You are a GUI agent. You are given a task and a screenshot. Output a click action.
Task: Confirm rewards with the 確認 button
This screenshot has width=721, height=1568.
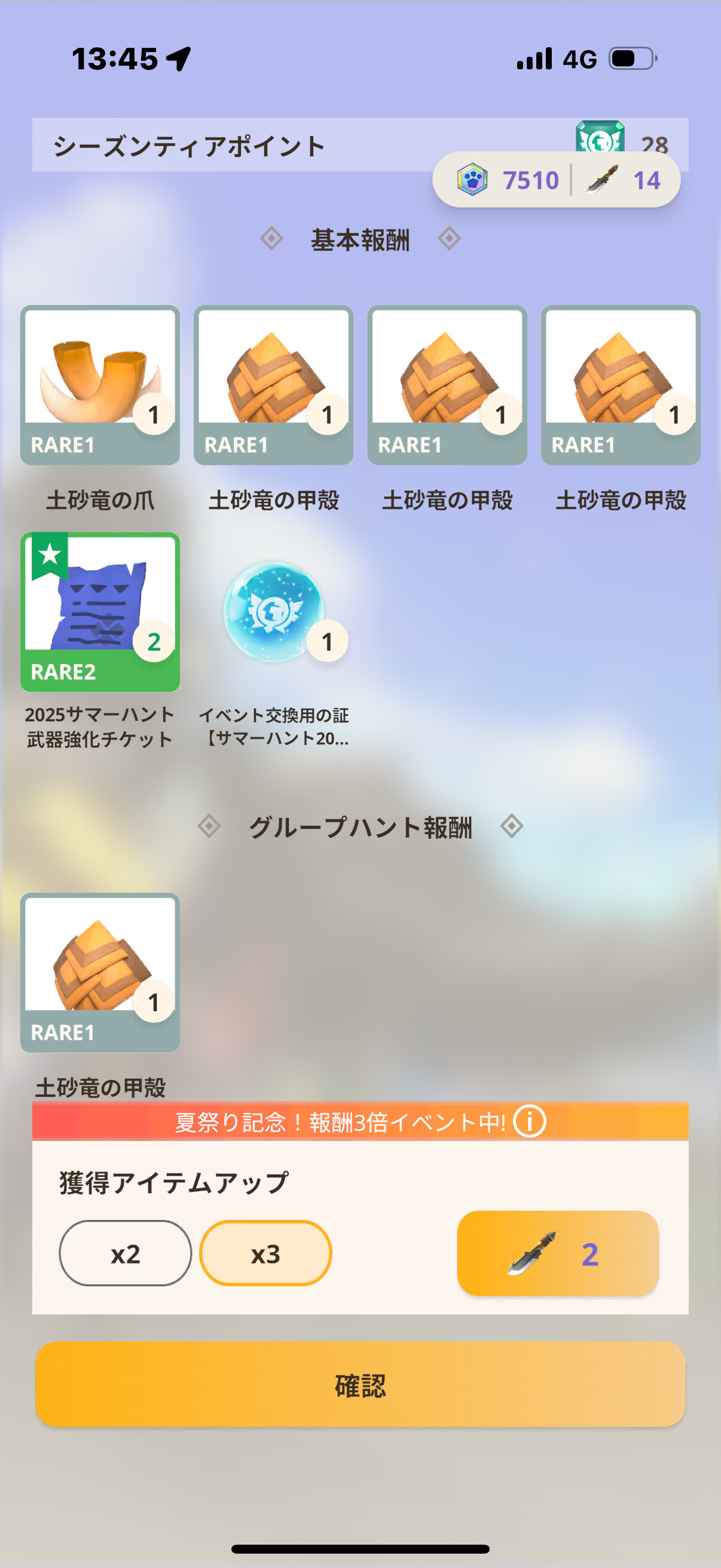point(360,1384)
